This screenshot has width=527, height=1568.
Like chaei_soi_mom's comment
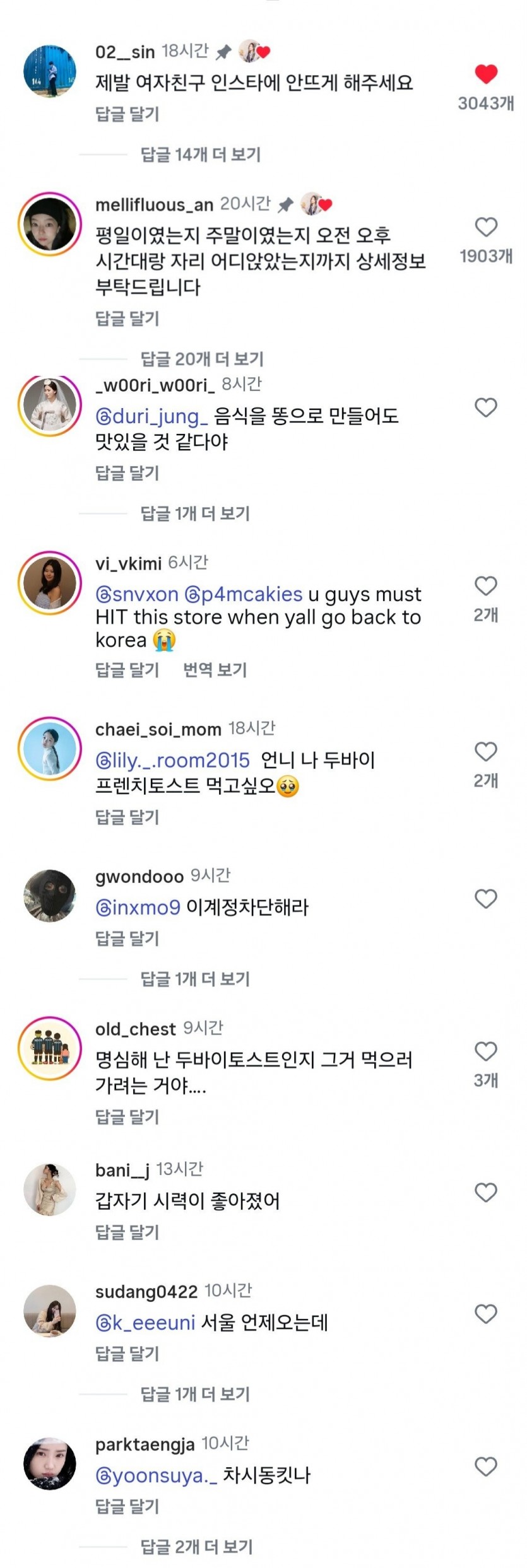(x=485, y=752)
